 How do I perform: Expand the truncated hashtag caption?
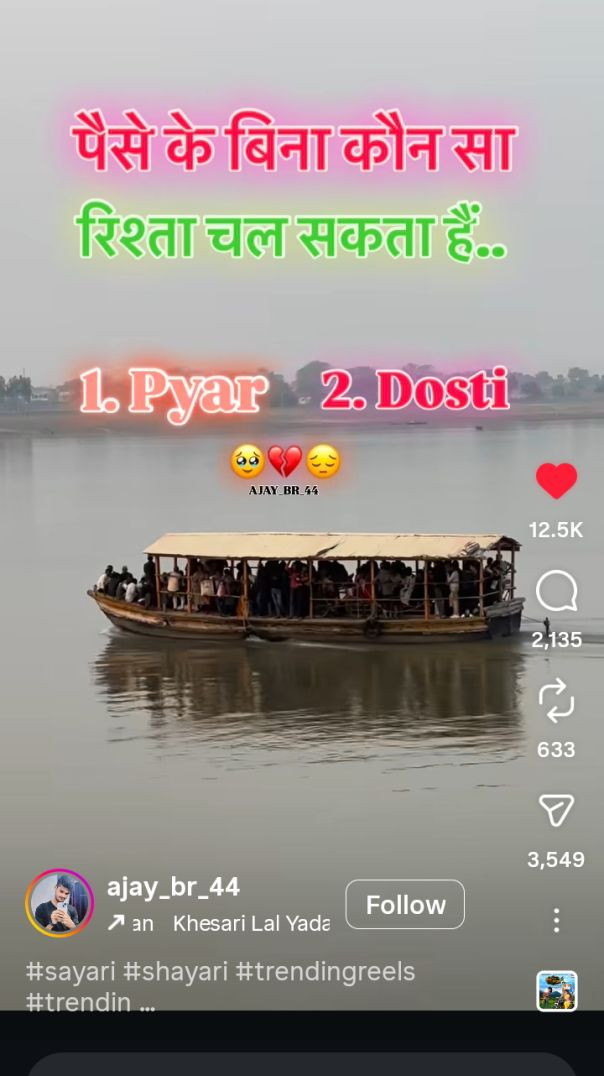tap(147, 1003)
